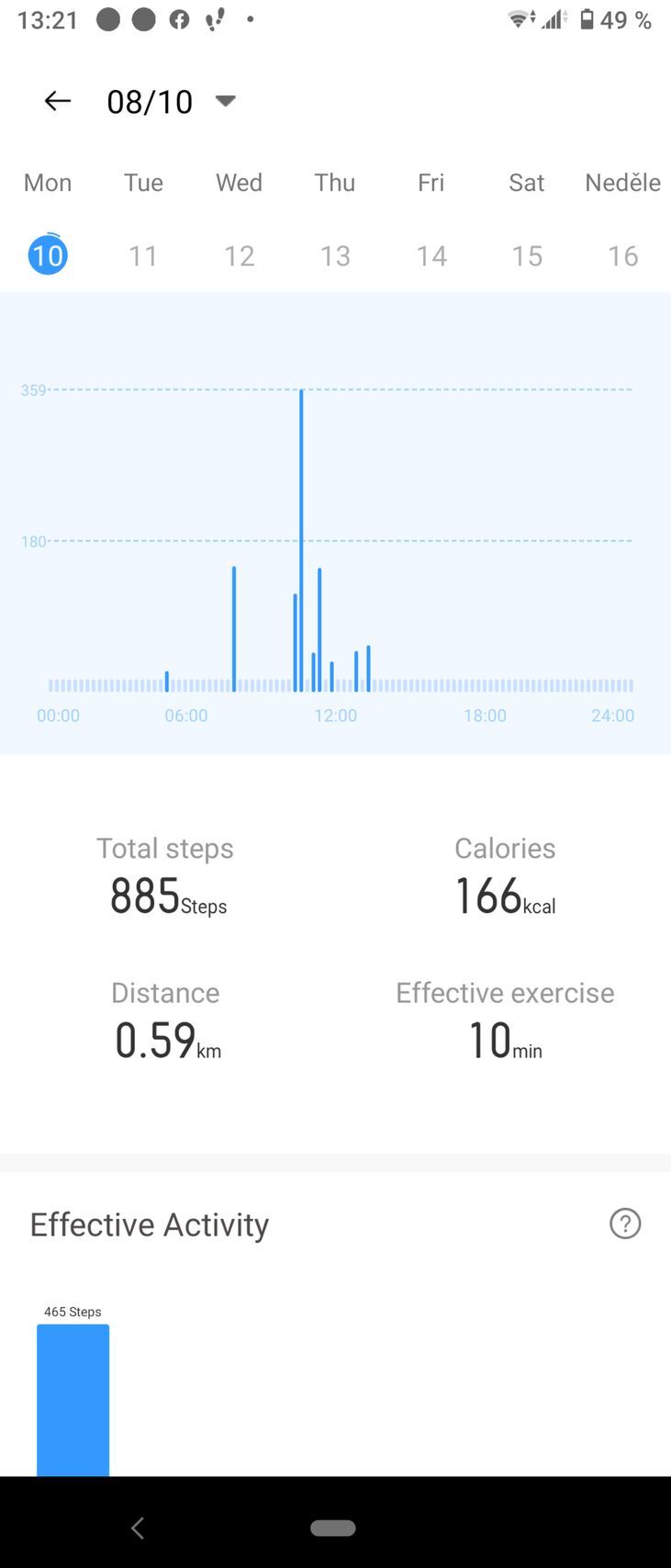Select Wednesday the 12th

pyautogui.click(x=239, y=255)
